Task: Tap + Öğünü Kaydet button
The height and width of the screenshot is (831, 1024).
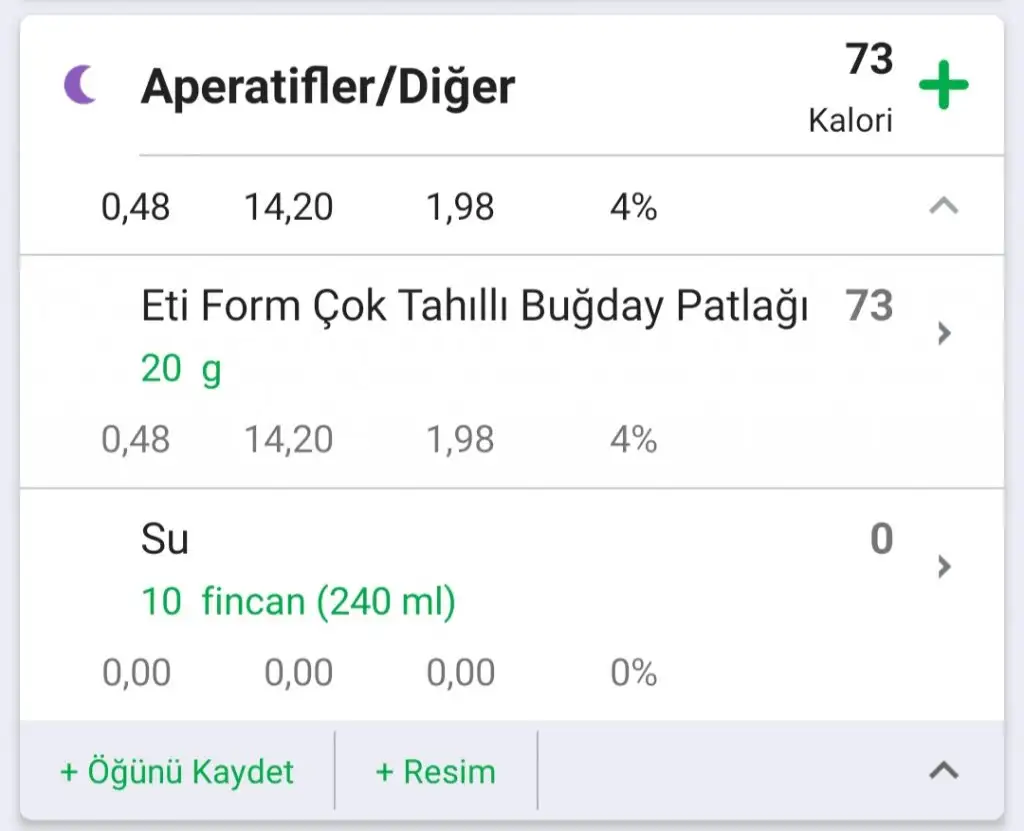Action: pyautogui.click(x=177, y=772)
